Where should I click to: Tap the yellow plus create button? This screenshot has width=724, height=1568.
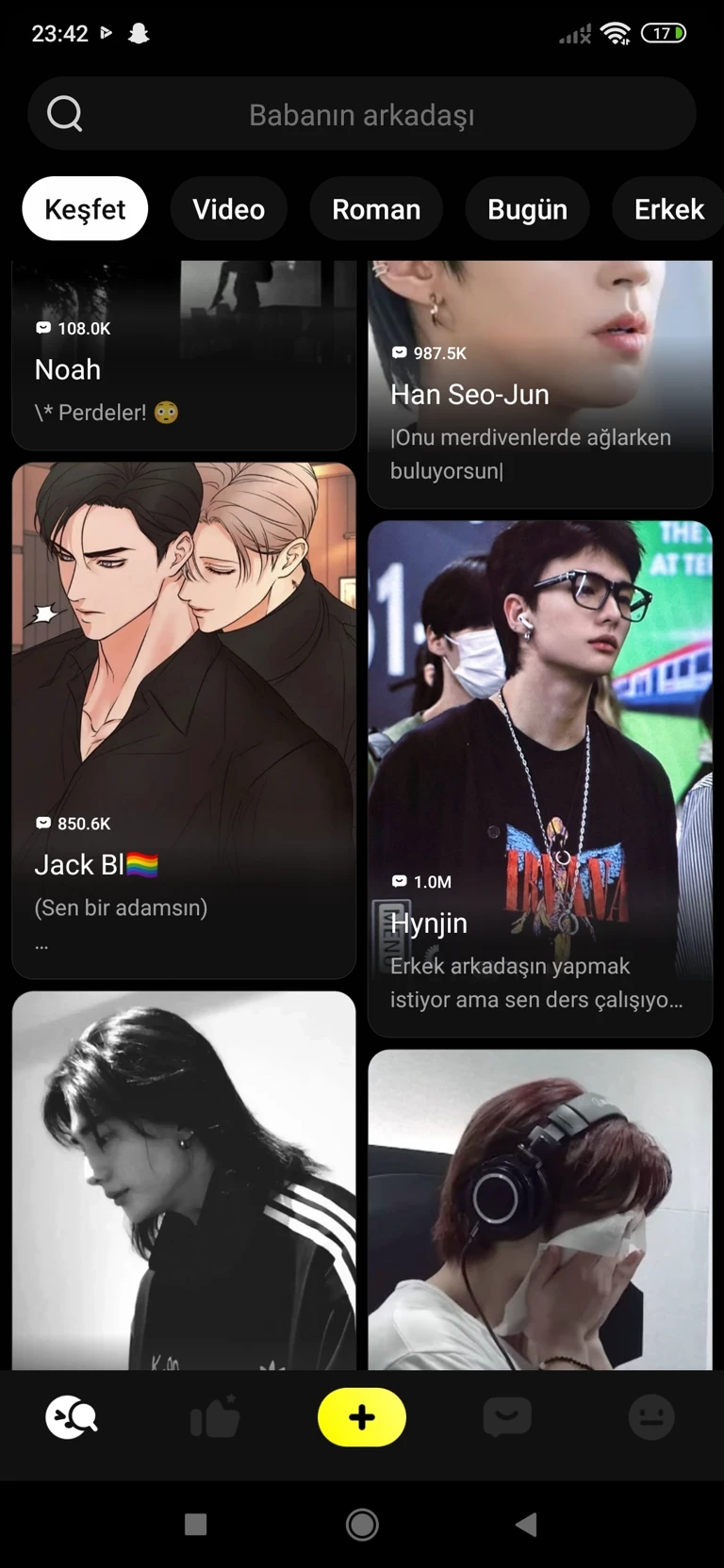362,1416
